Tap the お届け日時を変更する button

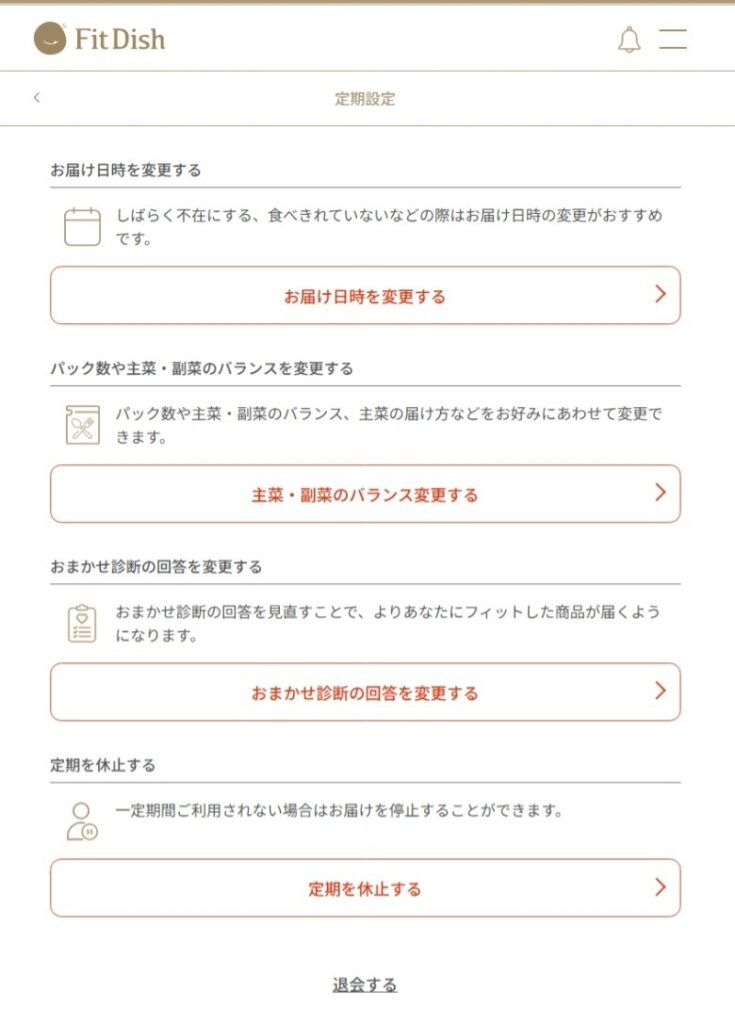tap(365, 296)
